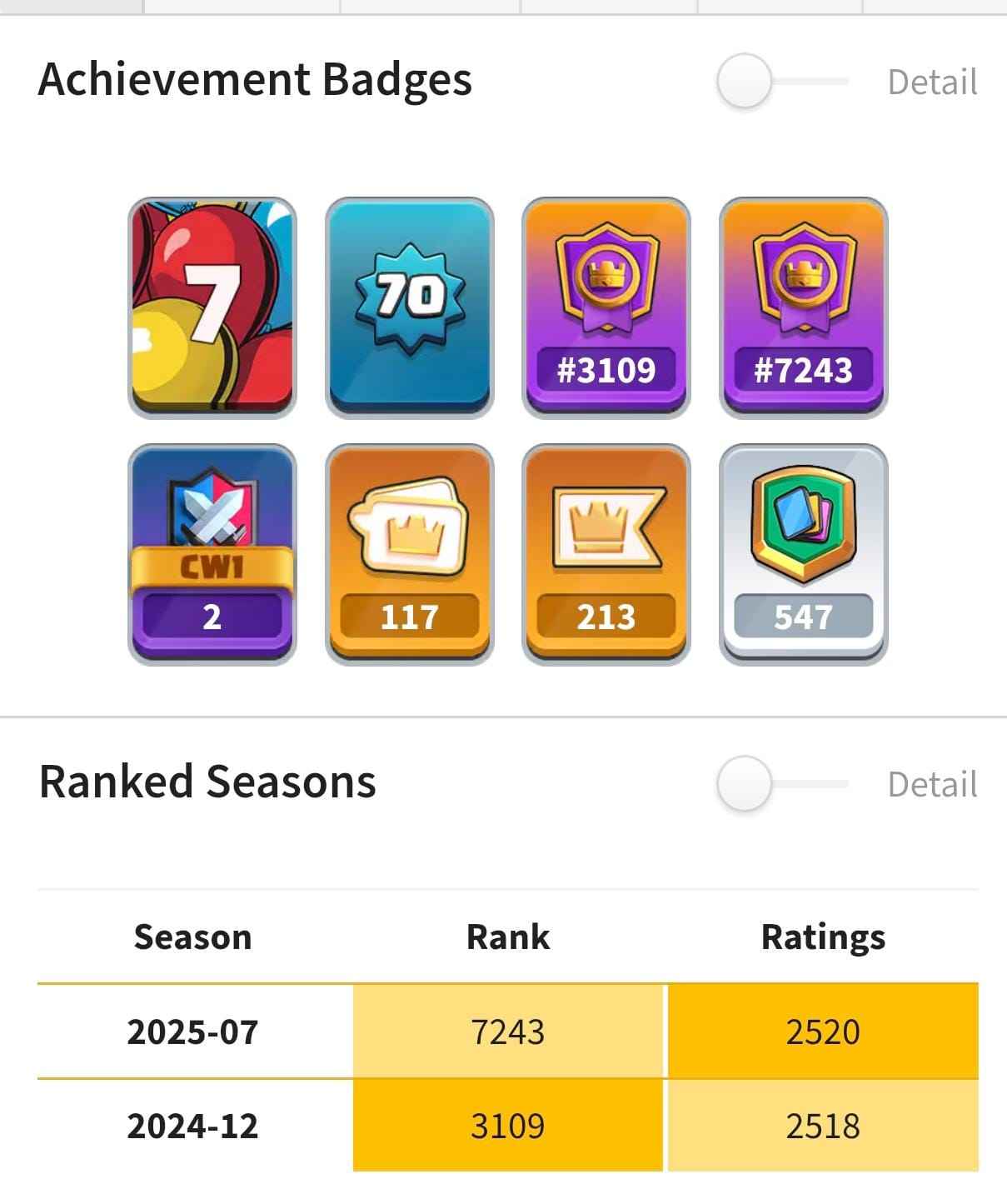Image resolution: width=1007 pixels, height=1204 pixels.
Task: Select the level 70 badge
Action: (409, 307)
